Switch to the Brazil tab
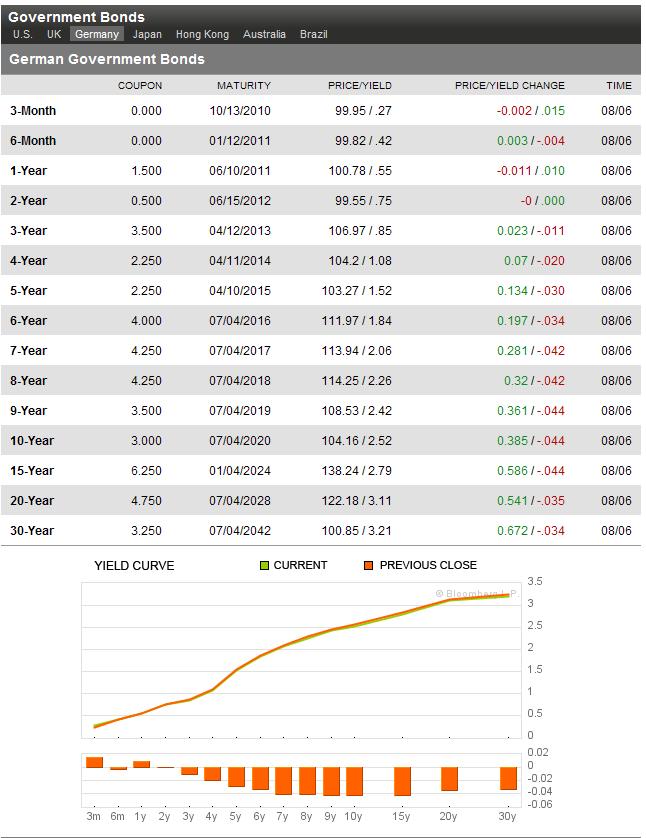 pos(313,34)
